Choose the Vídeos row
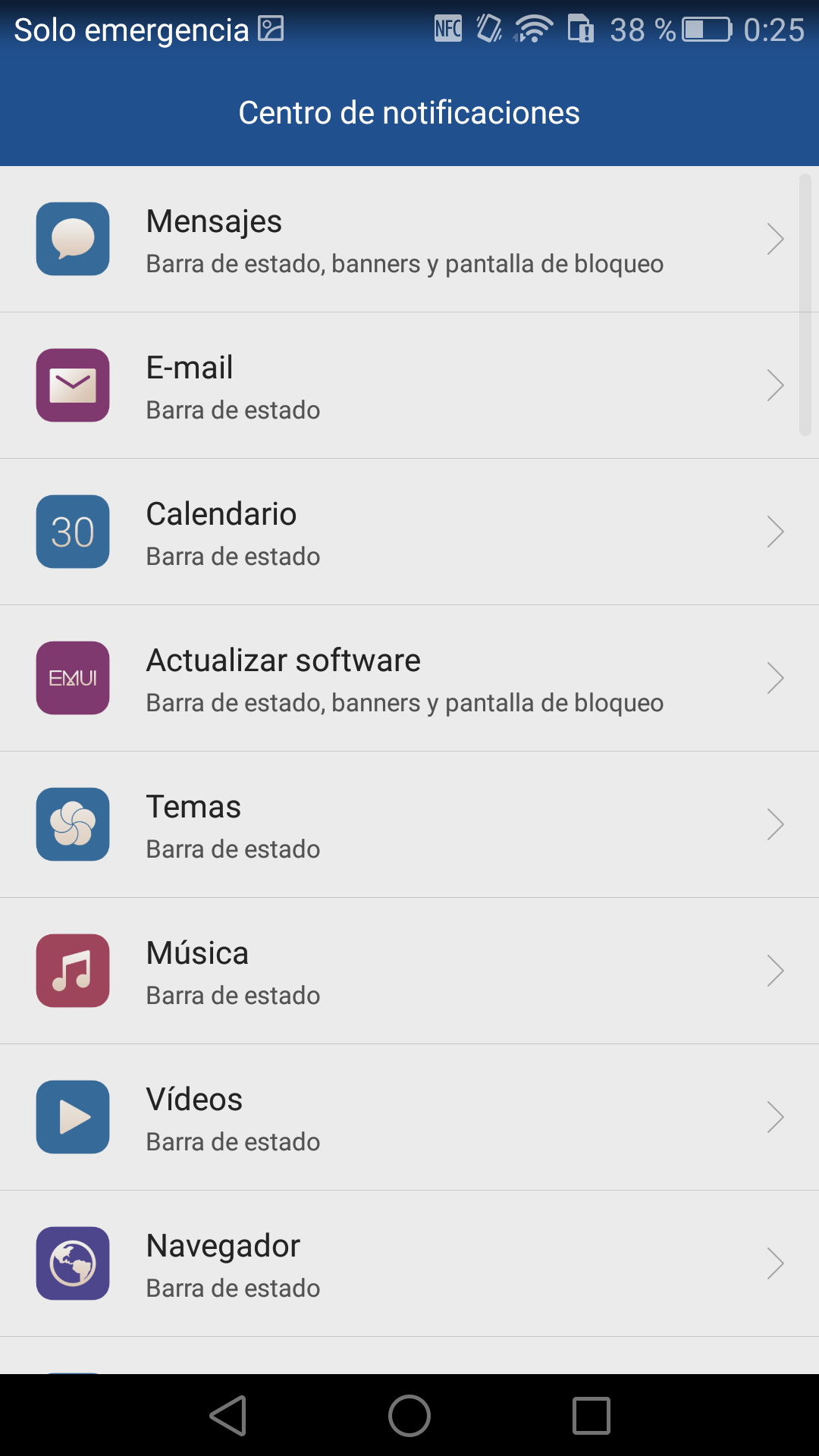Screen dimensions: 819x1456 coord(409,1118)
